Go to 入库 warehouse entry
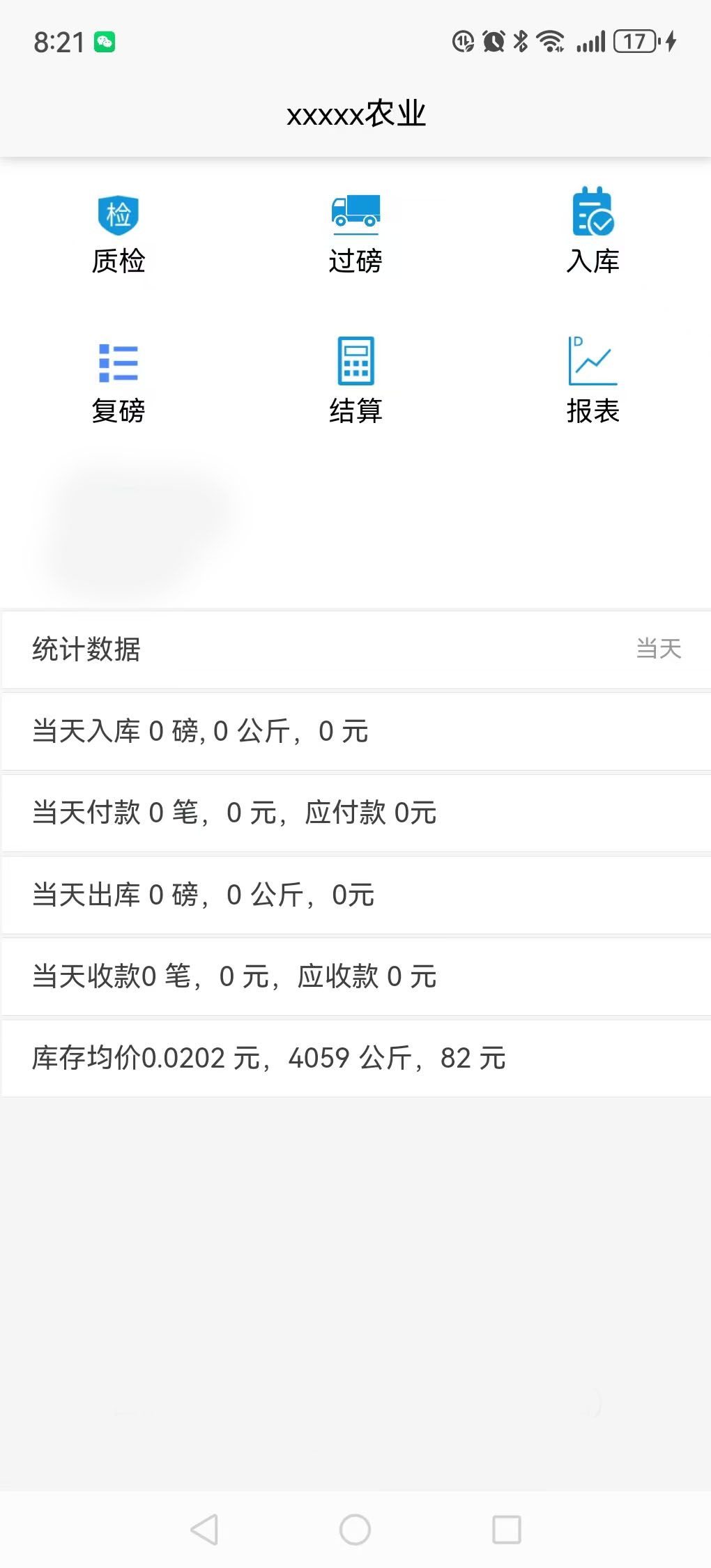This screenshot has width=711, height=1568. click(593, 231)
